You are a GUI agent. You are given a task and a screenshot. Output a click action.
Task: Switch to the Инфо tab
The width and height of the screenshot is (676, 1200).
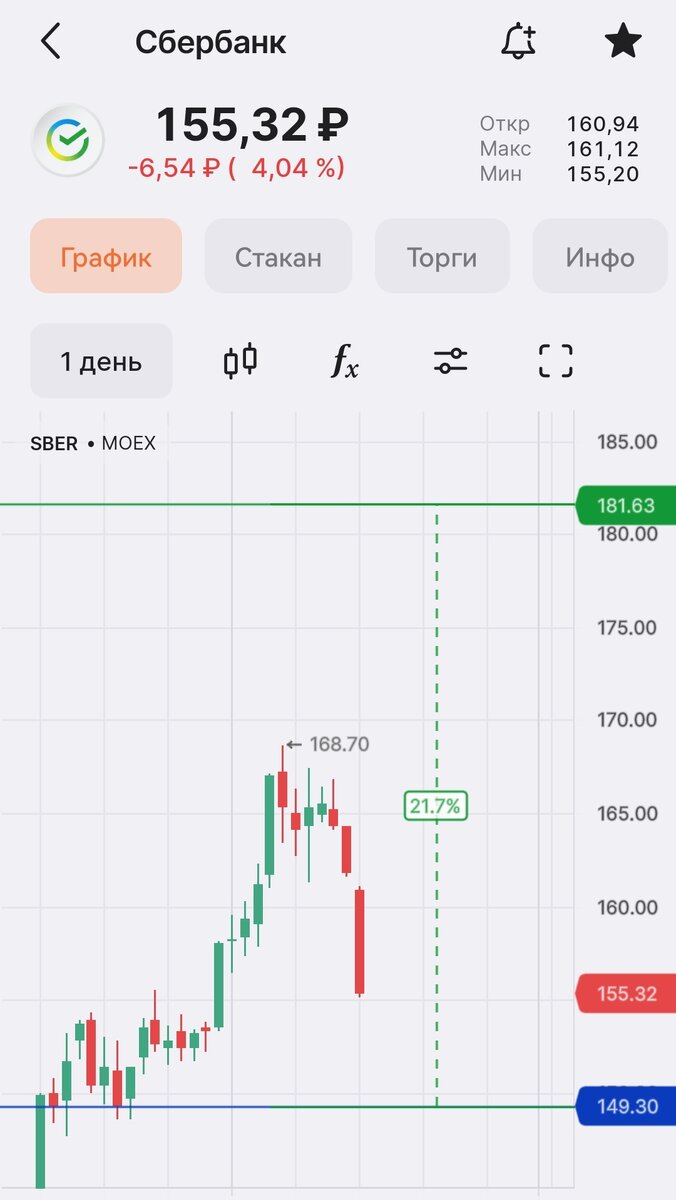[600, 257]
